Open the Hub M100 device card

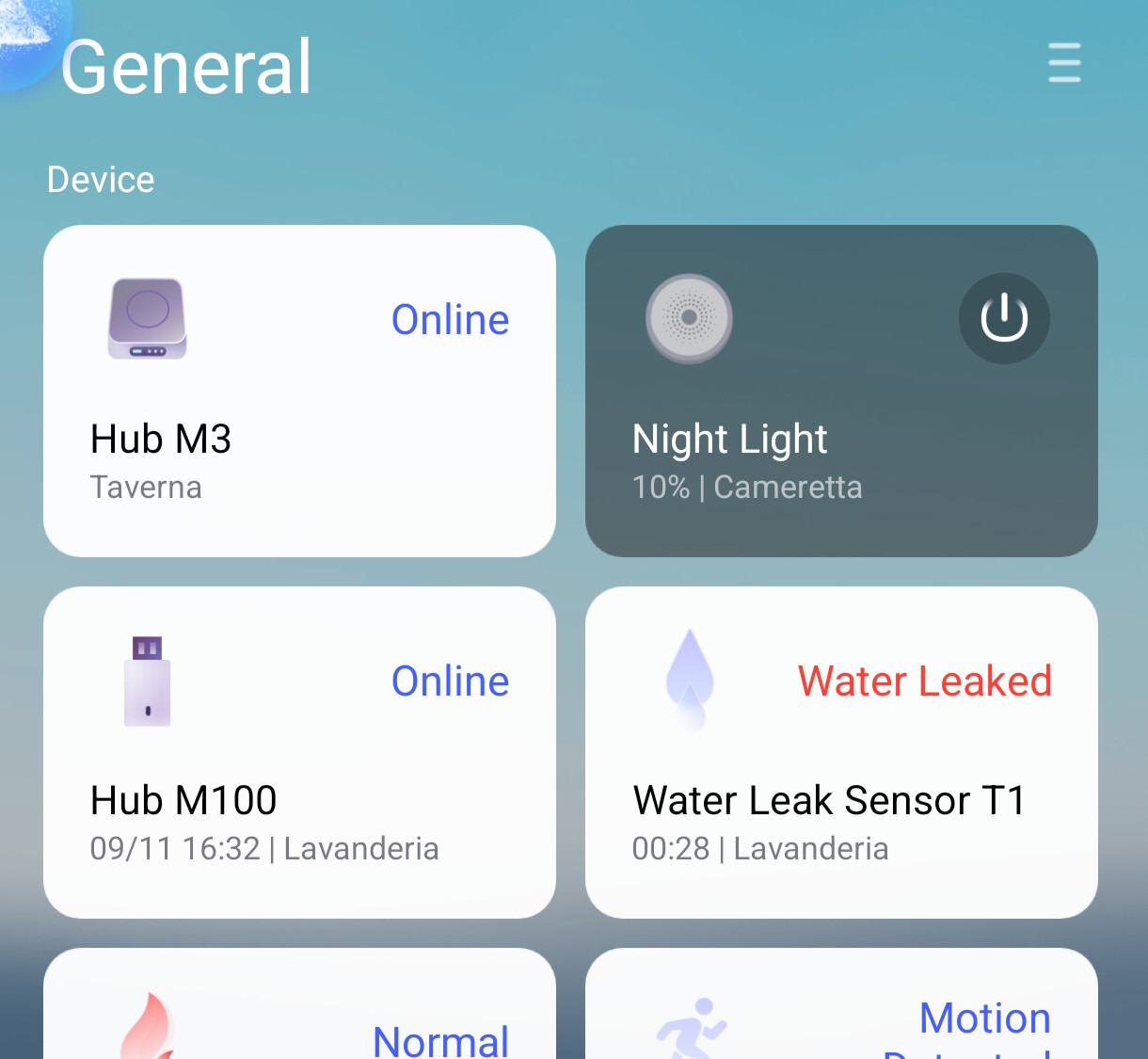299,752
